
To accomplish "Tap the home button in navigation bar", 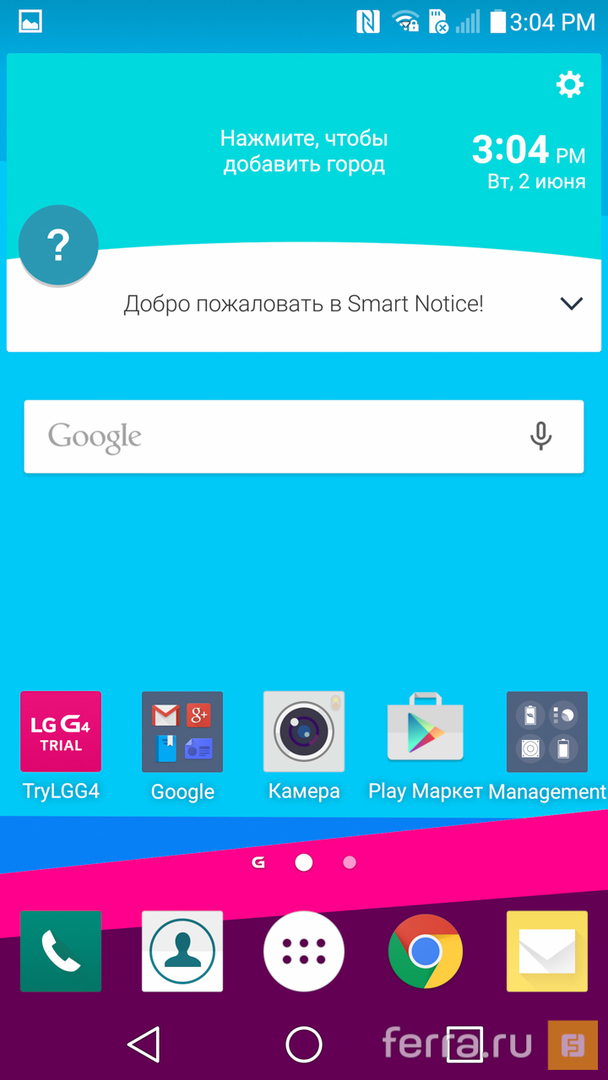I will pyautogui.click(x=304, y=1044).
